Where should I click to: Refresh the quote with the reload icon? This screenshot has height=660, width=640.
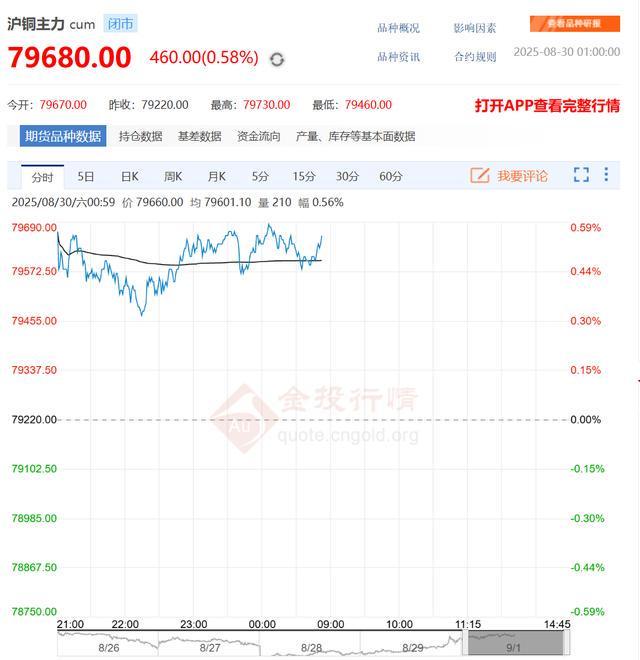277,59
